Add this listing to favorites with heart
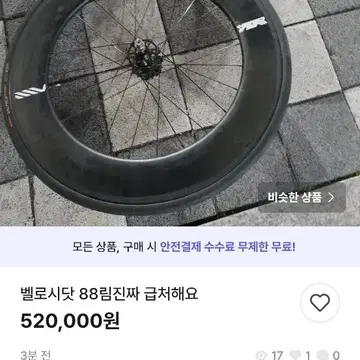360x360 pixels. click(x=320, y=303)
